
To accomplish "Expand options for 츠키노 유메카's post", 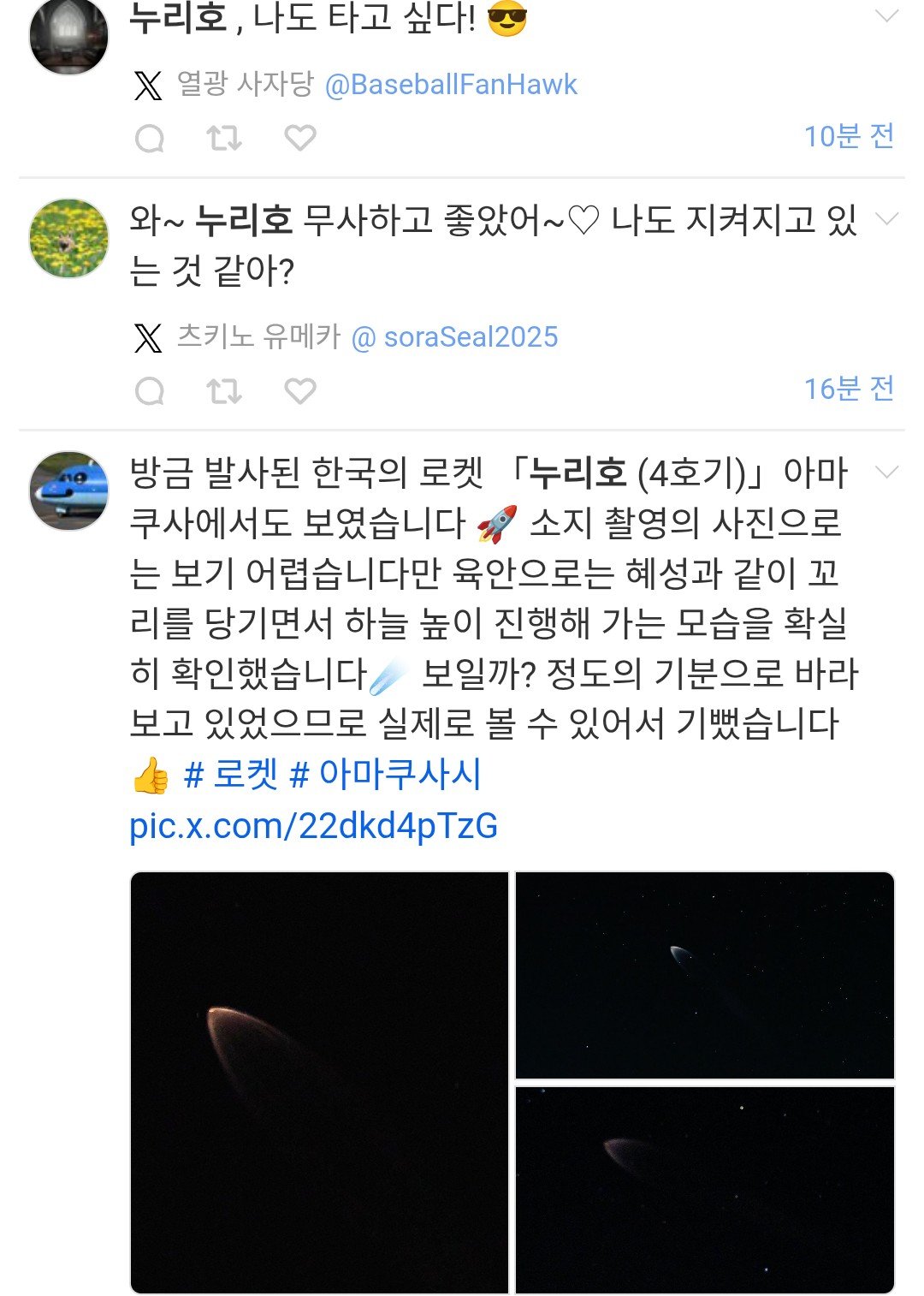I will 887,219.
